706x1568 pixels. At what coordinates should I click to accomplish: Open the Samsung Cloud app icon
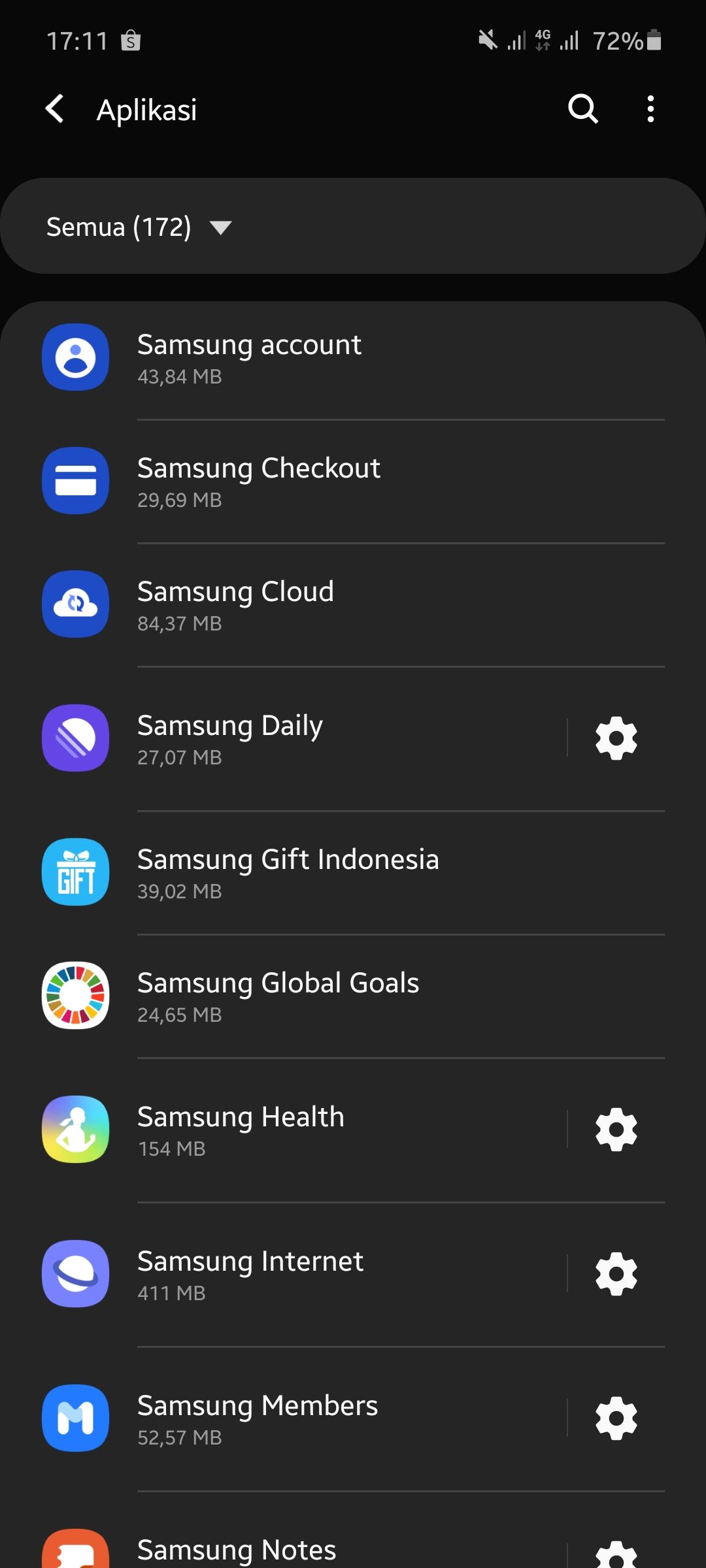tap(75, 605)
